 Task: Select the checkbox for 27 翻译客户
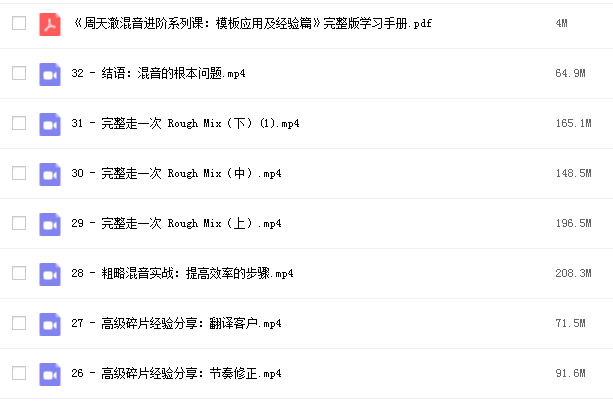tap(19, 323)
